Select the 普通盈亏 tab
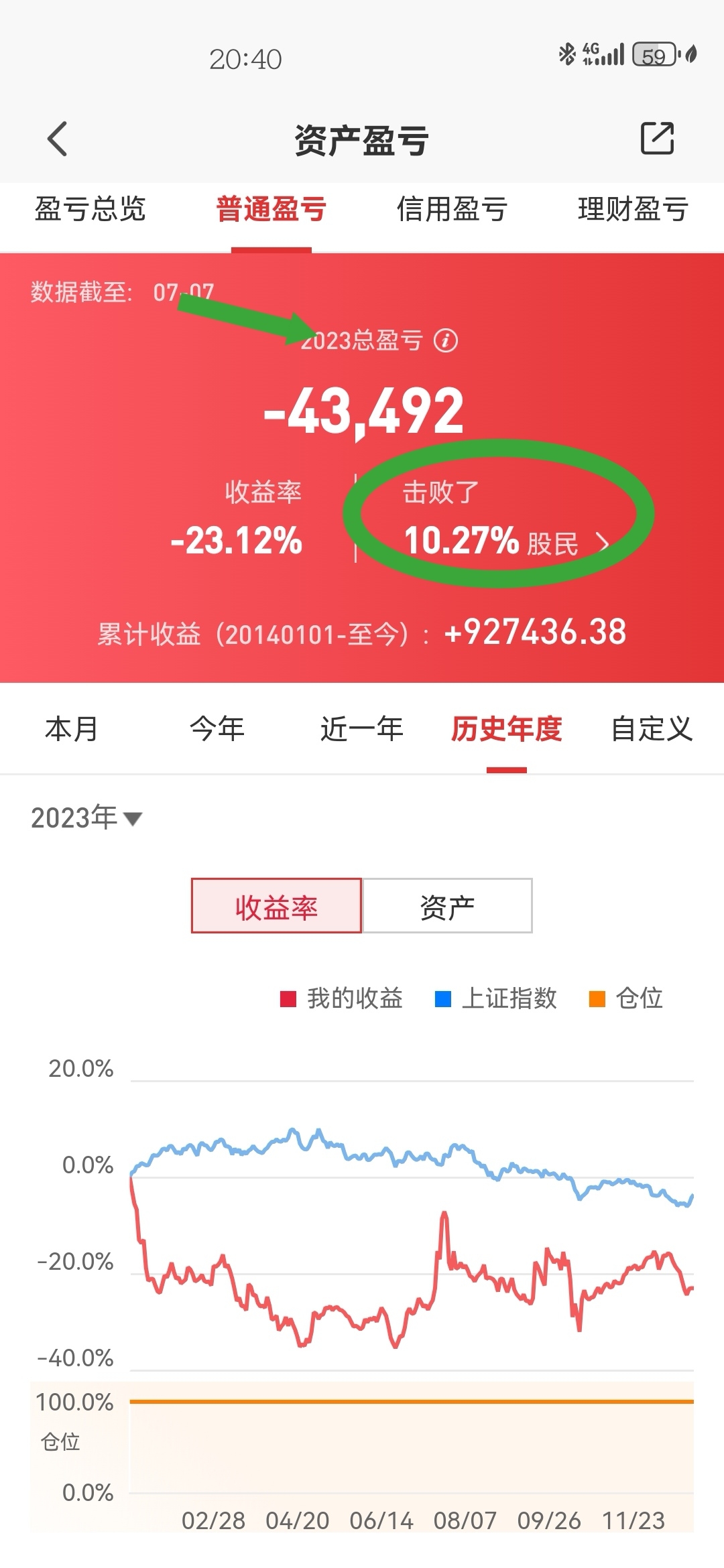The image size is (724, 1568). point(271,209)
